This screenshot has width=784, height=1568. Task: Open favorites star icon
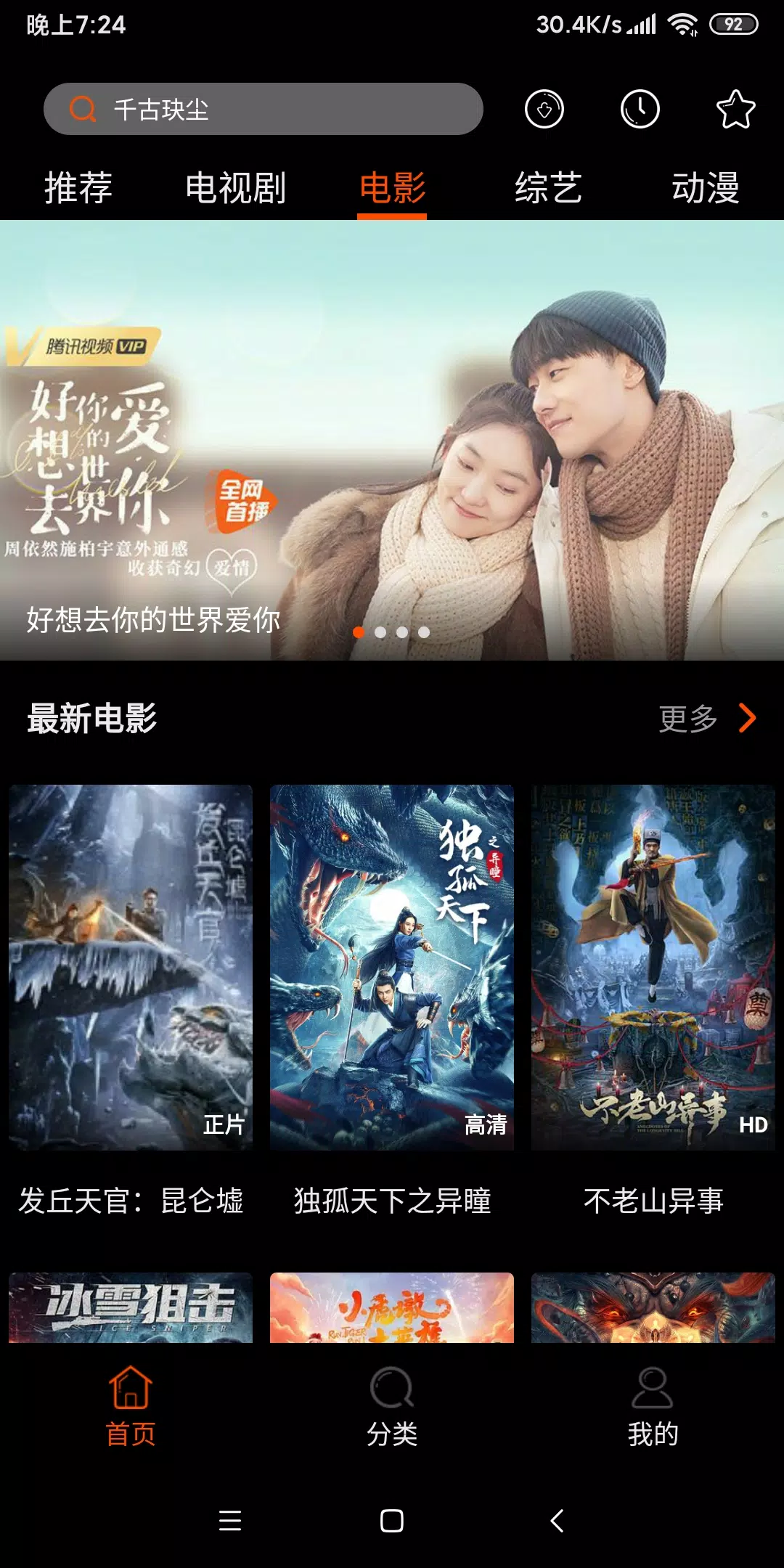tap(735, 110)
